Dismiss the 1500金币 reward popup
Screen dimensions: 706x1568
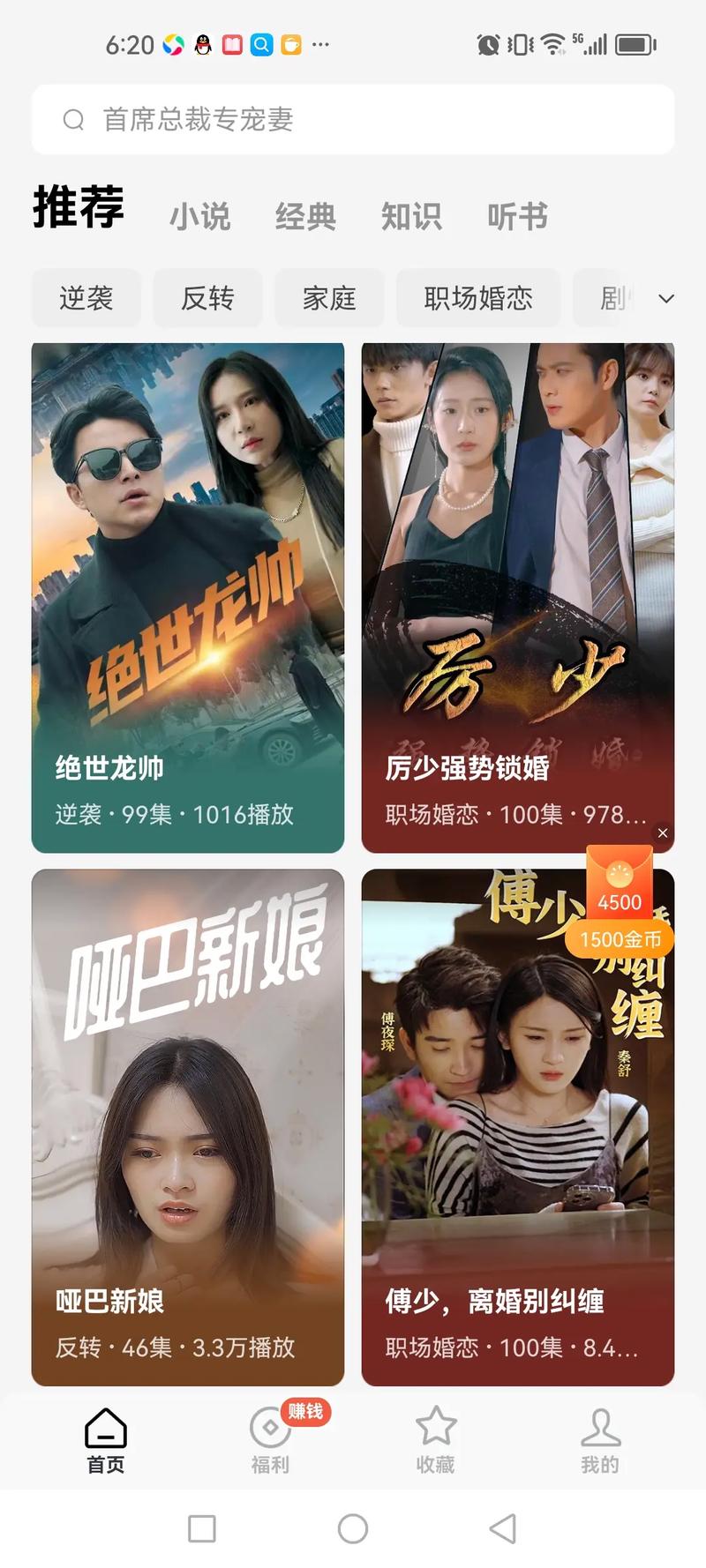[x=665, y=833]
